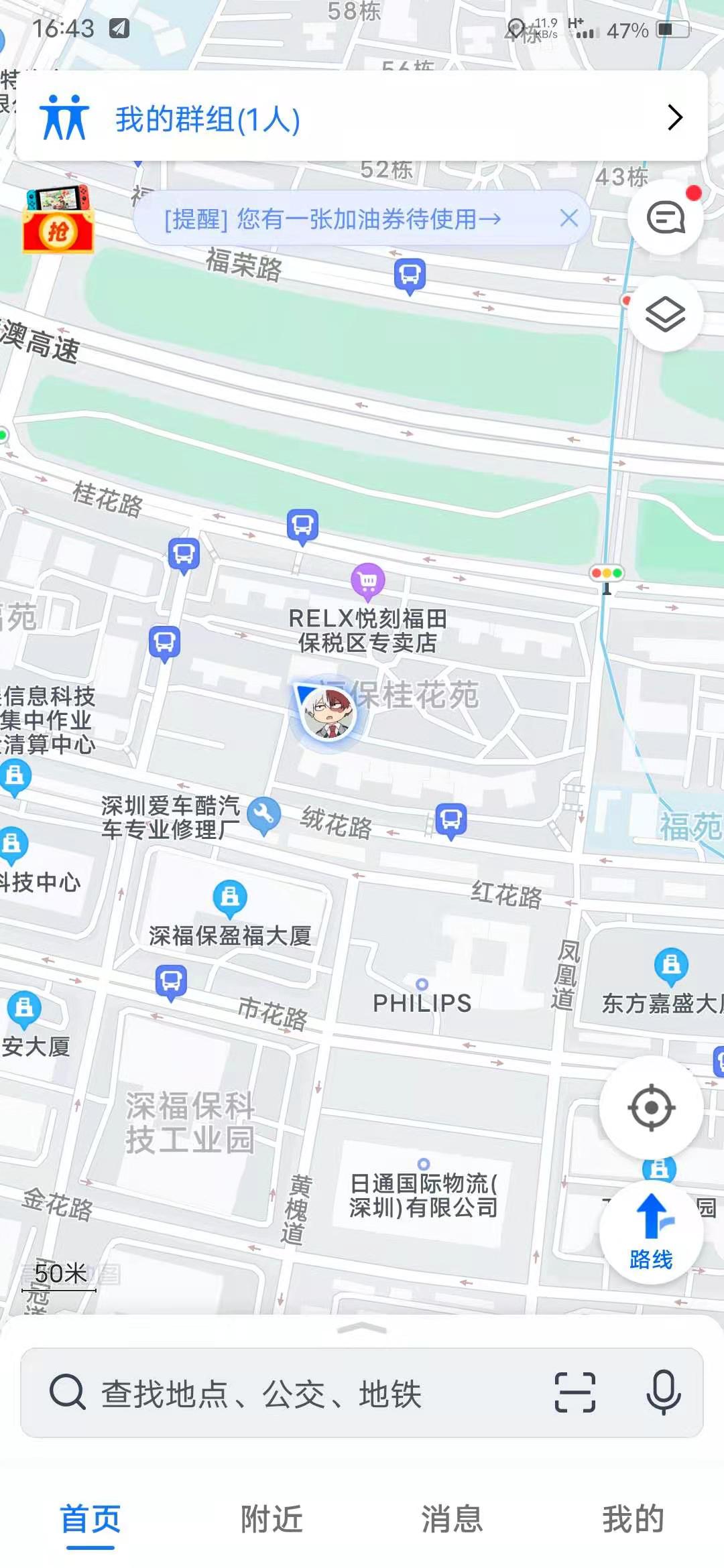Image resolution: width=724 pixels, height=1568 pixels.
Task: Start voice search with the microphone
Action: pyautogui.click(x=663, y=1392)
